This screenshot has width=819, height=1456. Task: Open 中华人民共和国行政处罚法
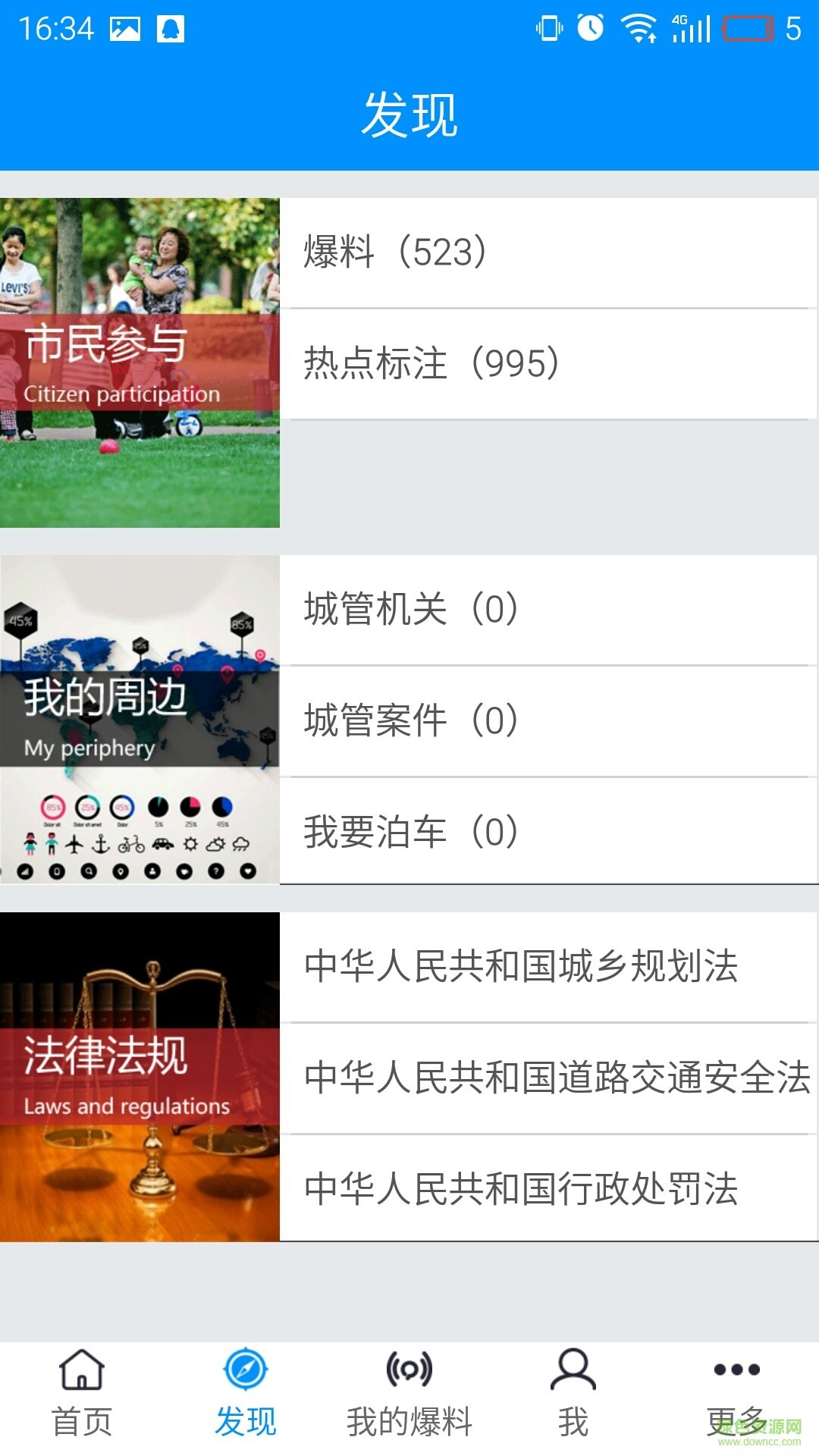tap(548, 1189)
